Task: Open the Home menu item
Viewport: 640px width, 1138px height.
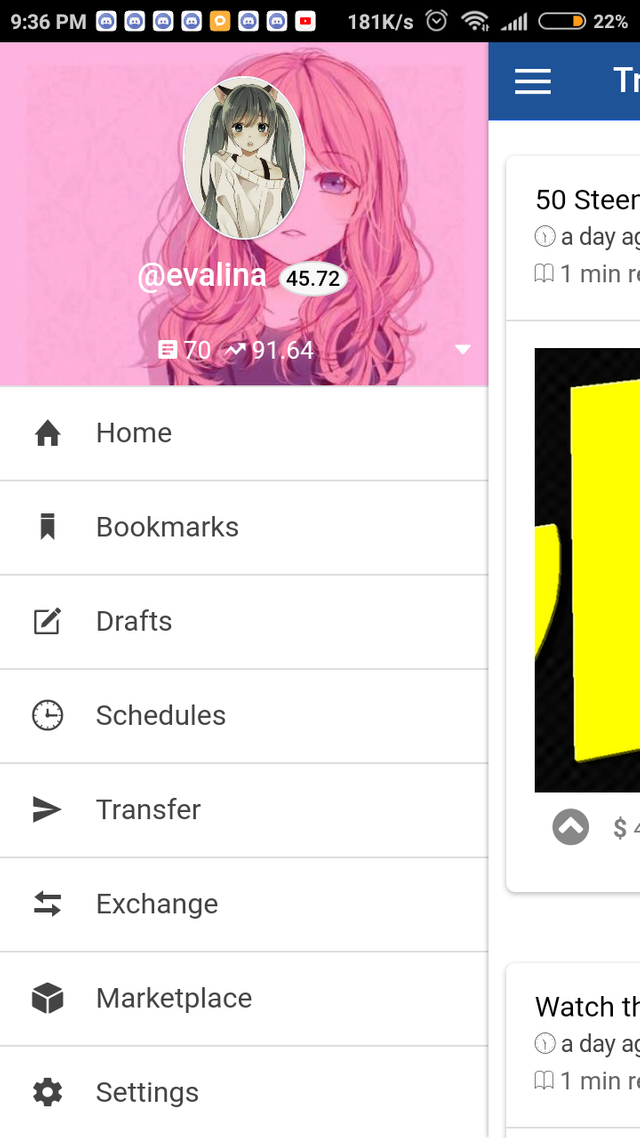Action: [134, 433]
